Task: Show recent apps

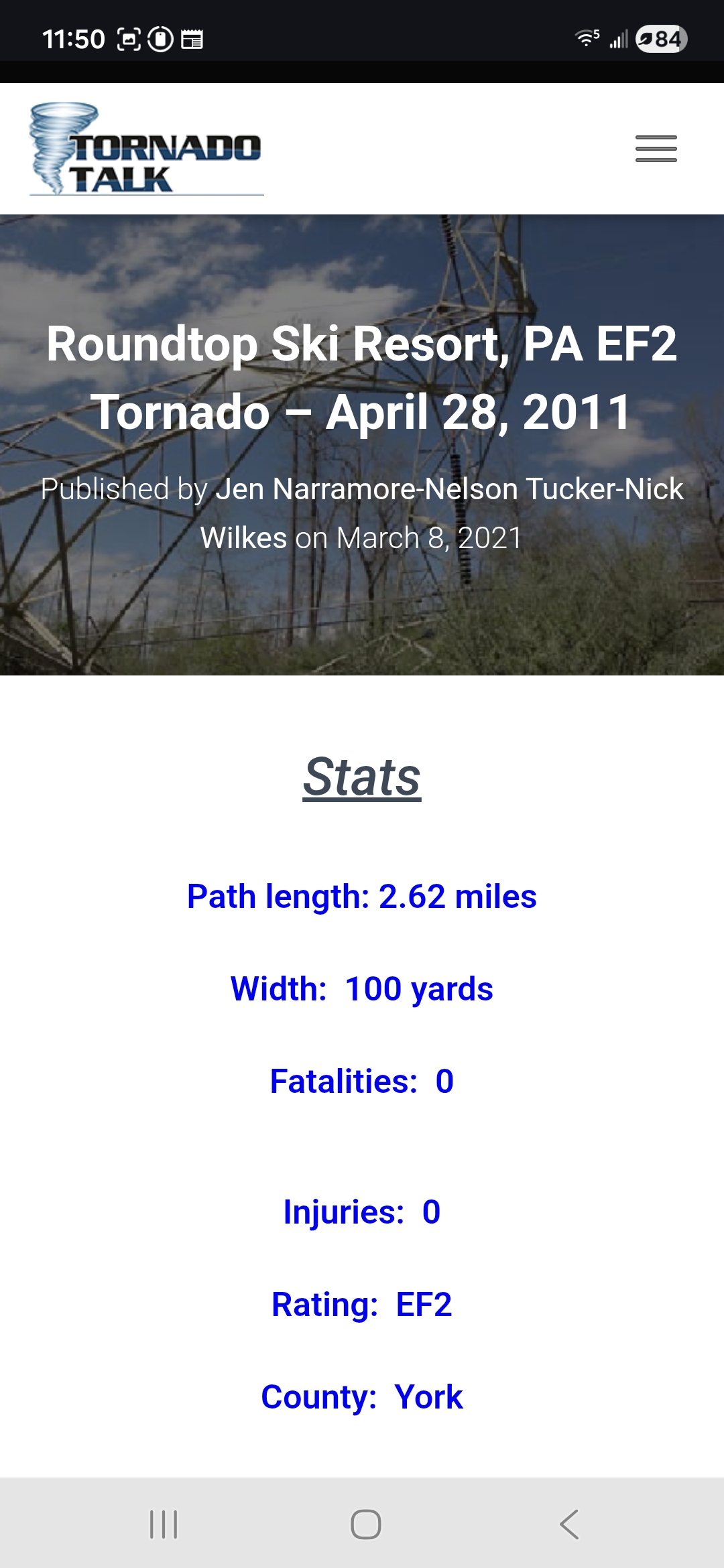Action: coord(164,1524)
